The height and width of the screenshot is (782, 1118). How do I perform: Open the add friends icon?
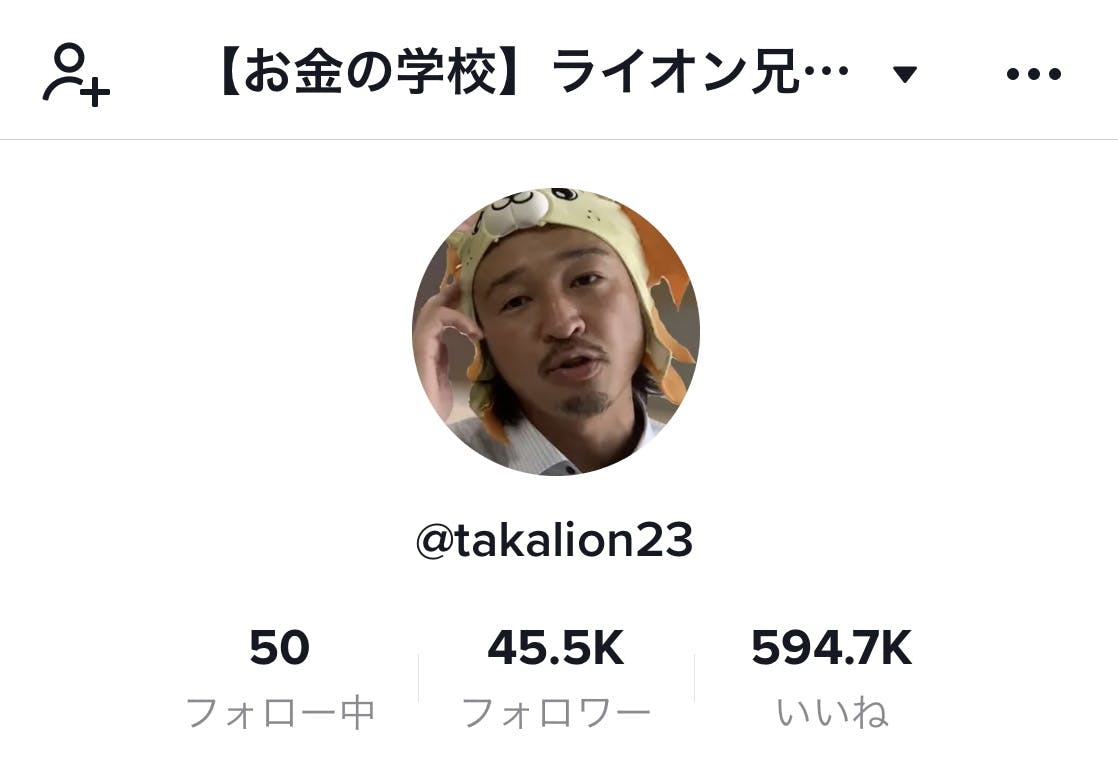(x=75, y=74)
